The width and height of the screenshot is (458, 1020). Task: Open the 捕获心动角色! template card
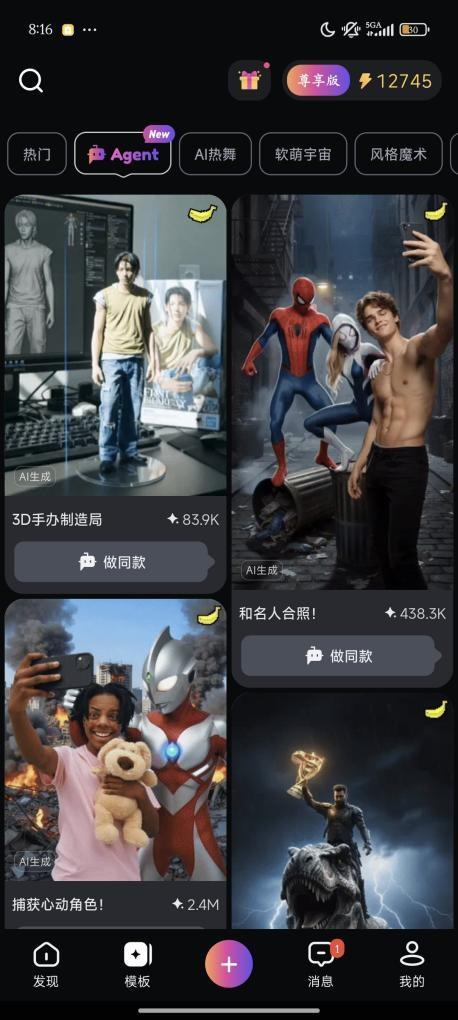coord(116,740)
